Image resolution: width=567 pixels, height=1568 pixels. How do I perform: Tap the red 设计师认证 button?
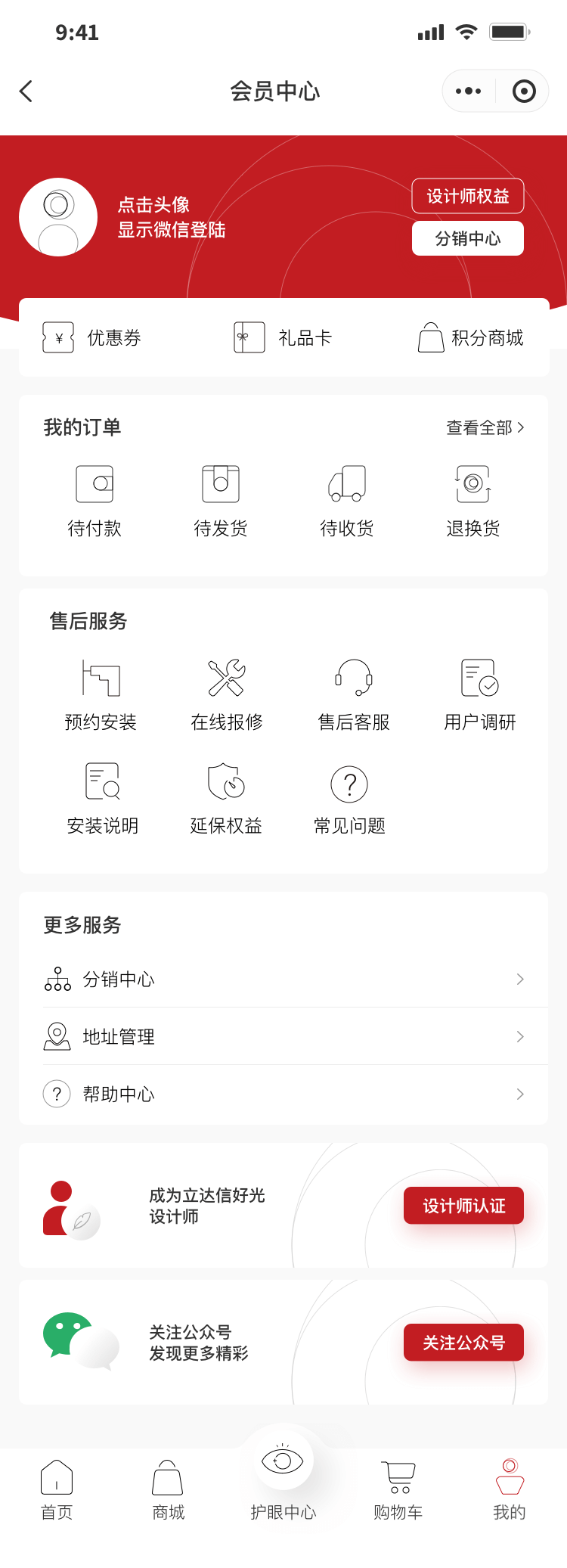click(463, 1206)
